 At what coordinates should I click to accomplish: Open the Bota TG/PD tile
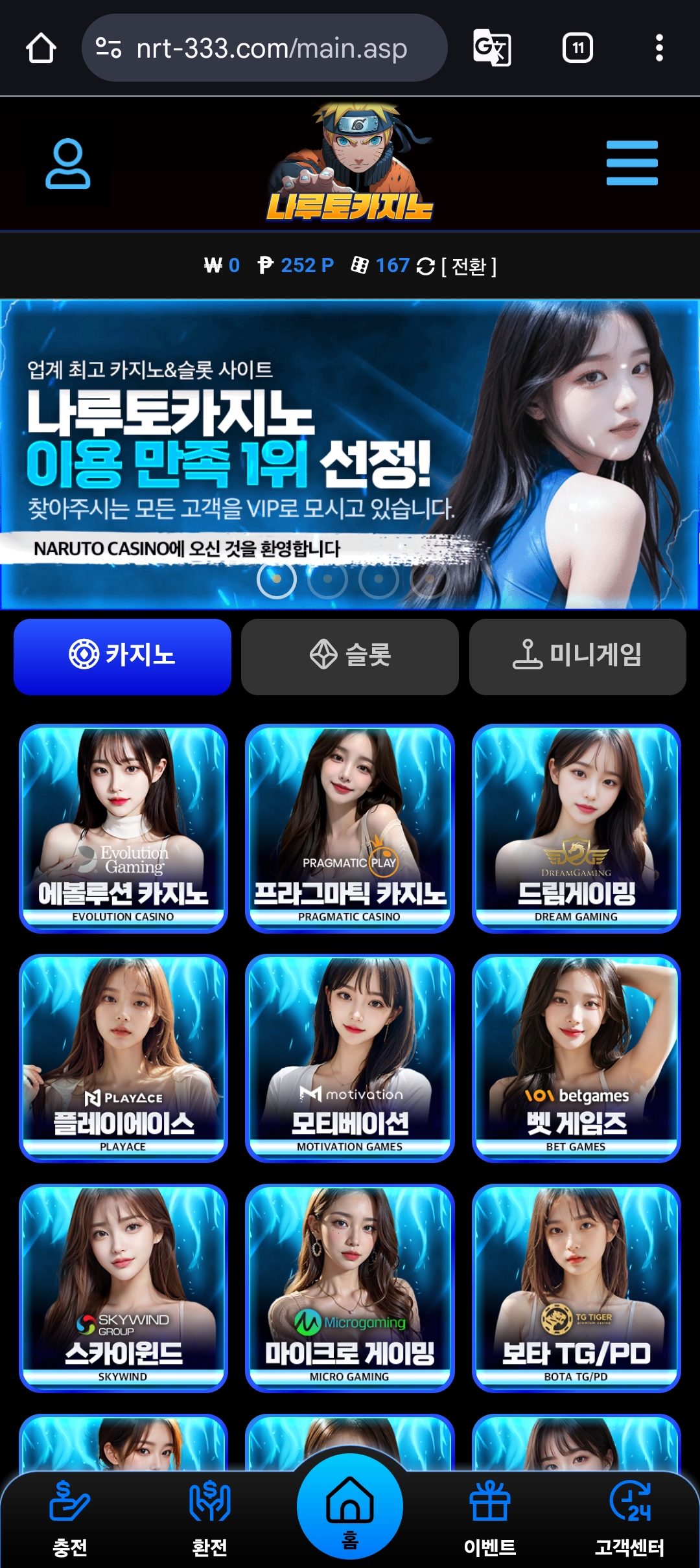[x=576, y=1287]
